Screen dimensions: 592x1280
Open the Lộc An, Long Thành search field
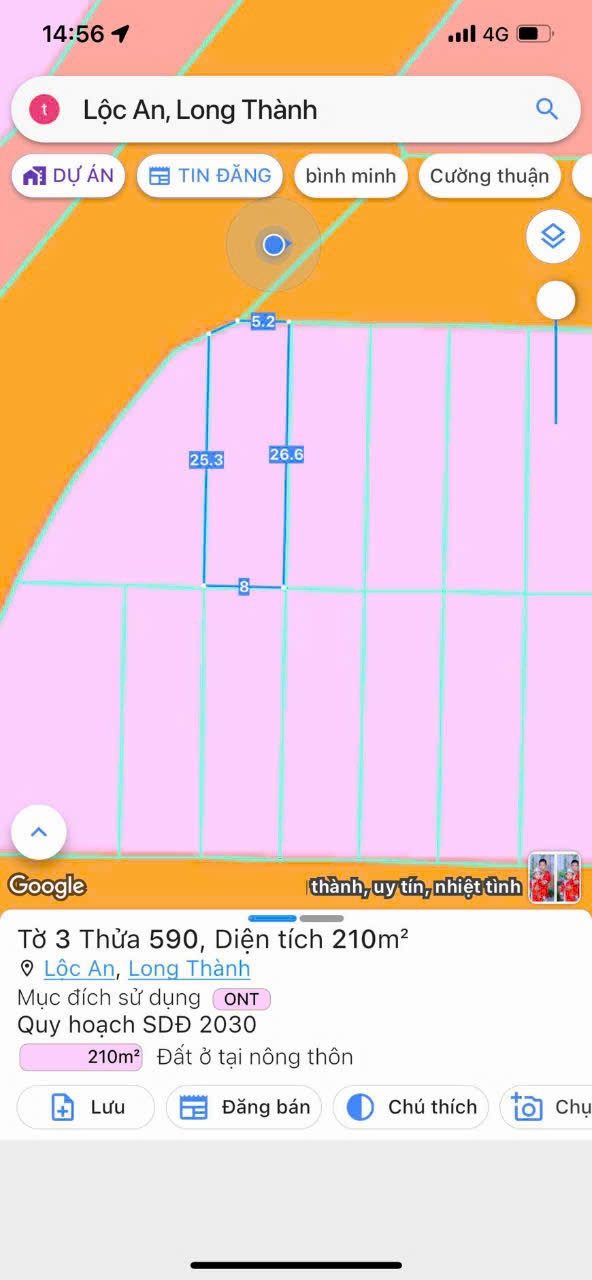(295, 109)
